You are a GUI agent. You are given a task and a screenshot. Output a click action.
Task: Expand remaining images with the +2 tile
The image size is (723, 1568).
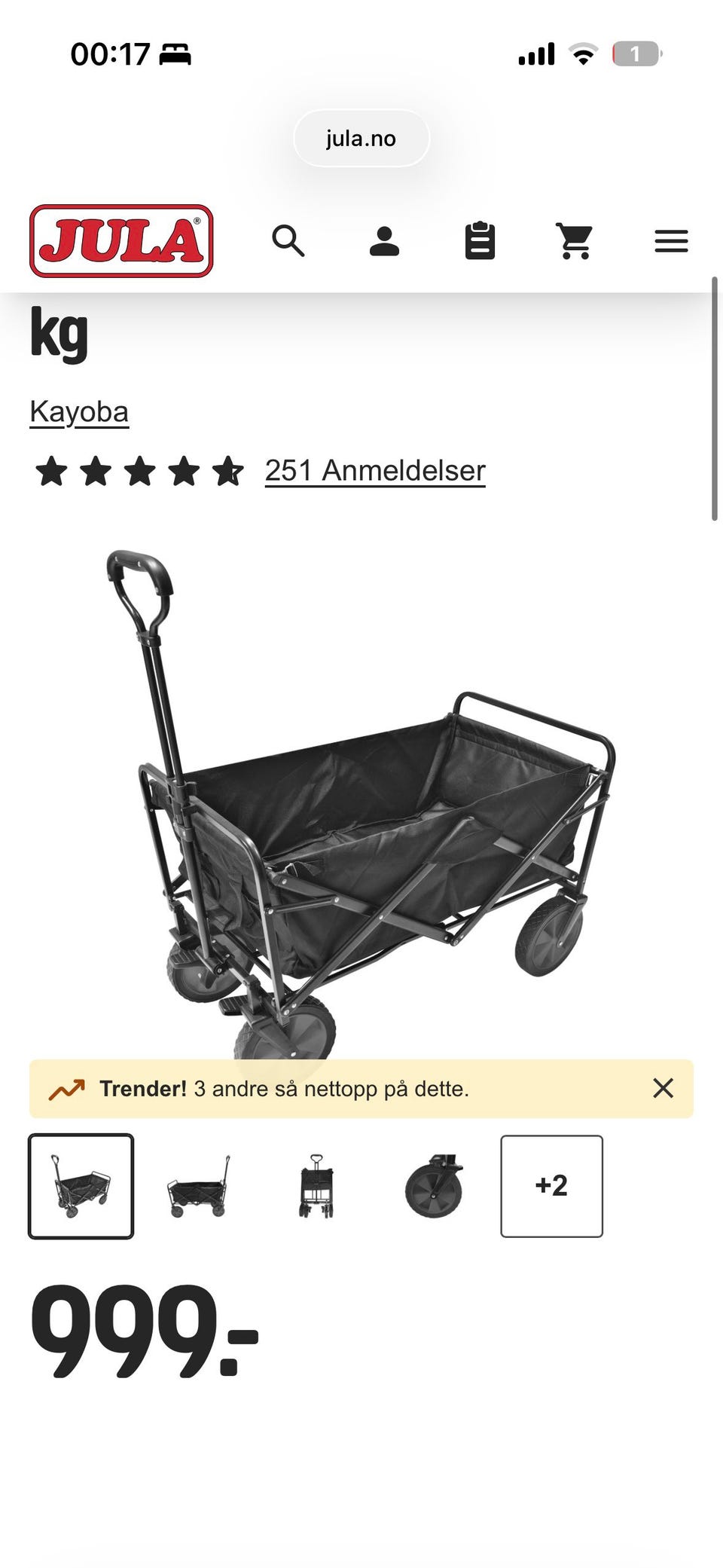click(552, 1187)
